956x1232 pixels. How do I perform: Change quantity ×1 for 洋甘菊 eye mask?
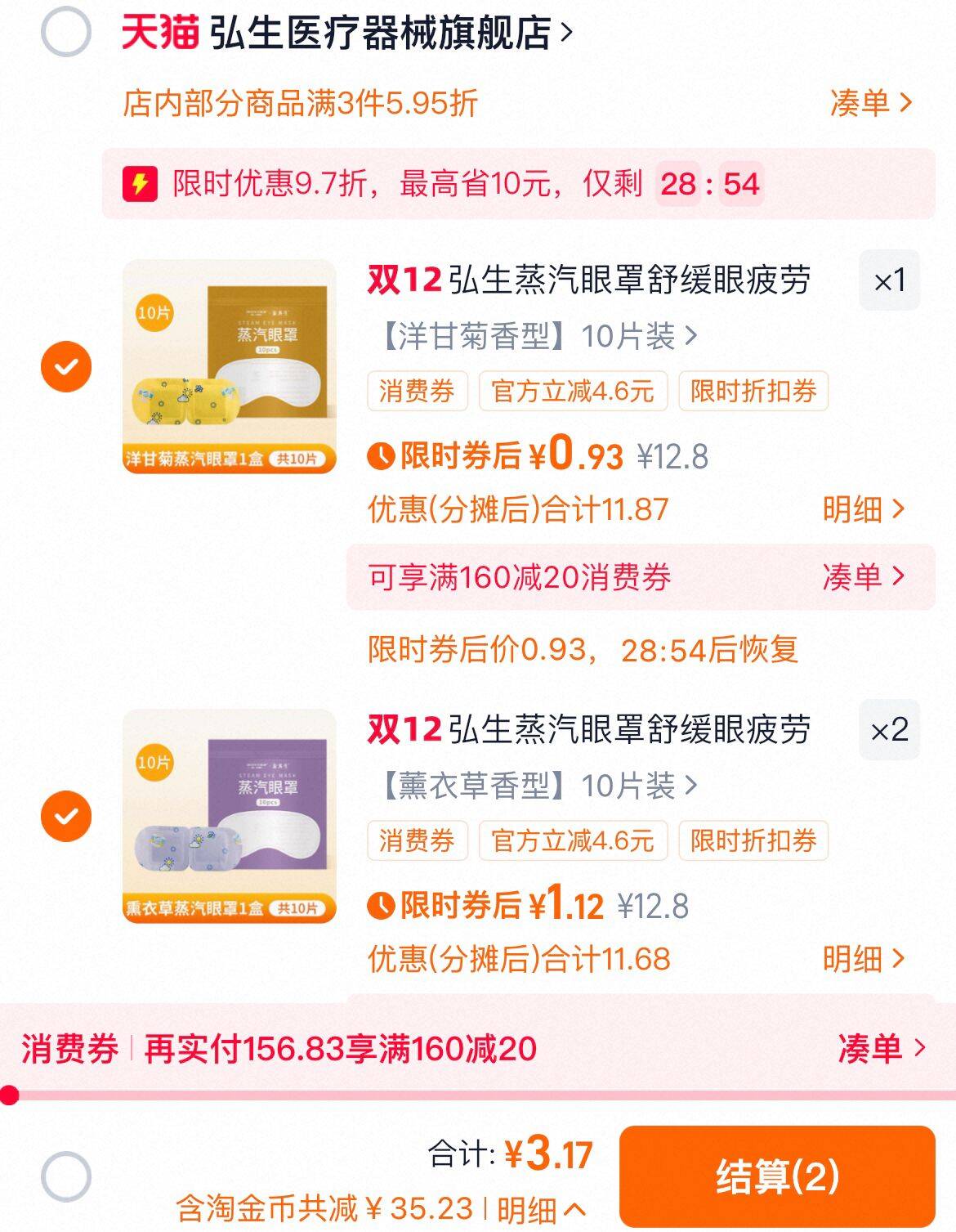point(890,281)
